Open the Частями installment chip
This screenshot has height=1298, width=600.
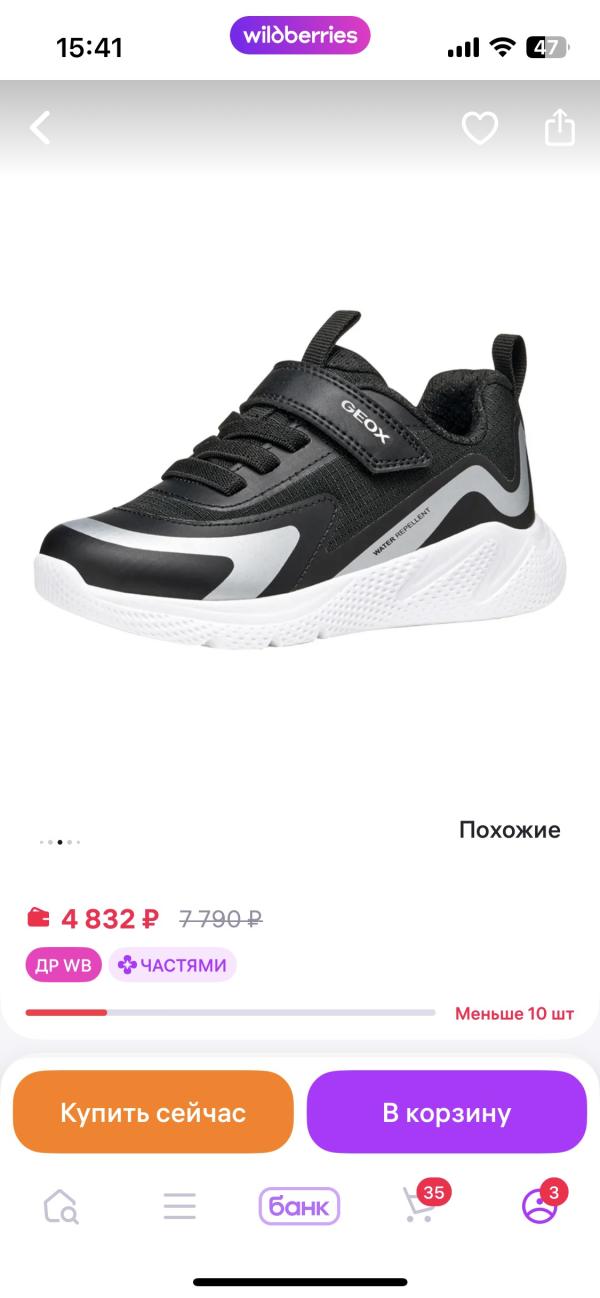click(173, 965)
